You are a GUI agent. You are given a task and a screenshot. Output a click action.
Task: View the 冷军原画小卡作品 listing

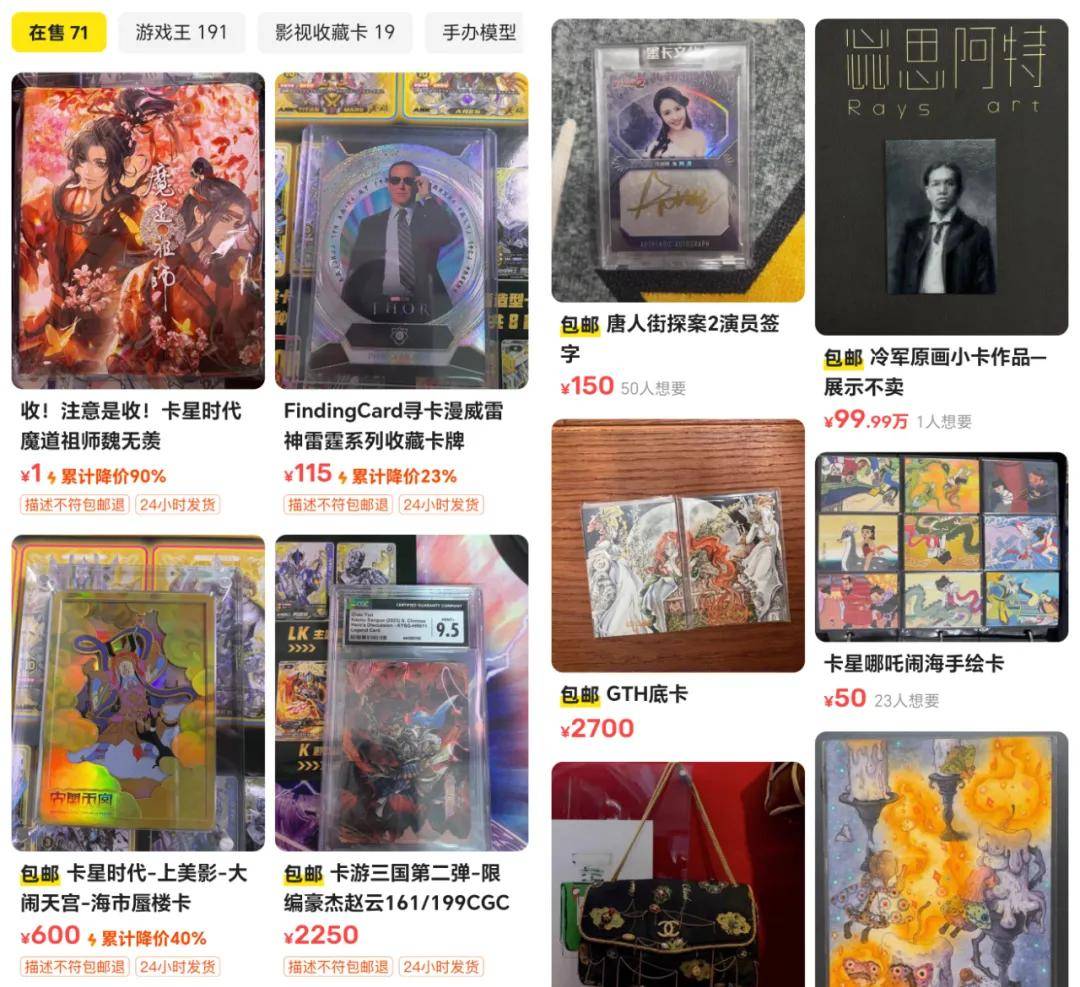941,177
